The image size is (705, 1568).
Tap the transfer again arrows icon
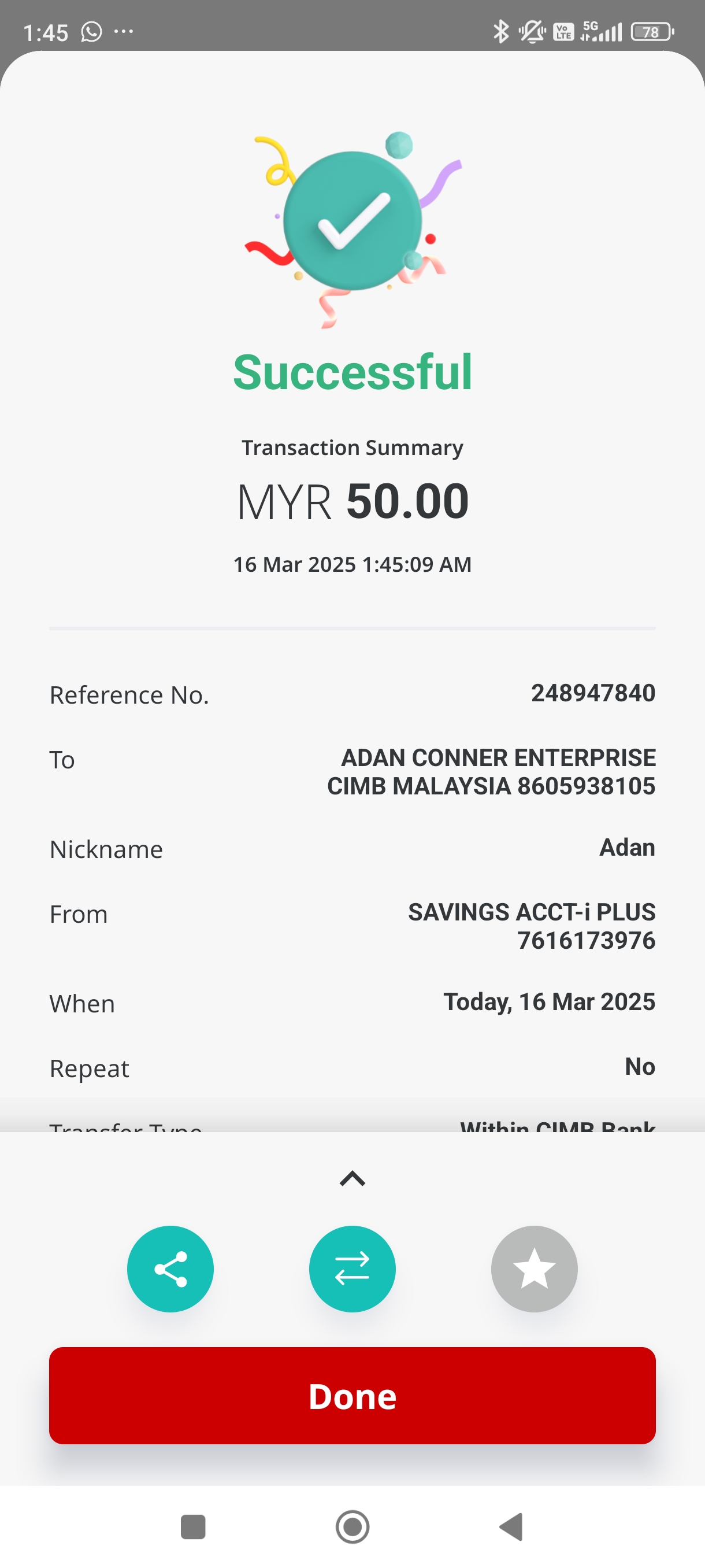tap(352, 1269)
